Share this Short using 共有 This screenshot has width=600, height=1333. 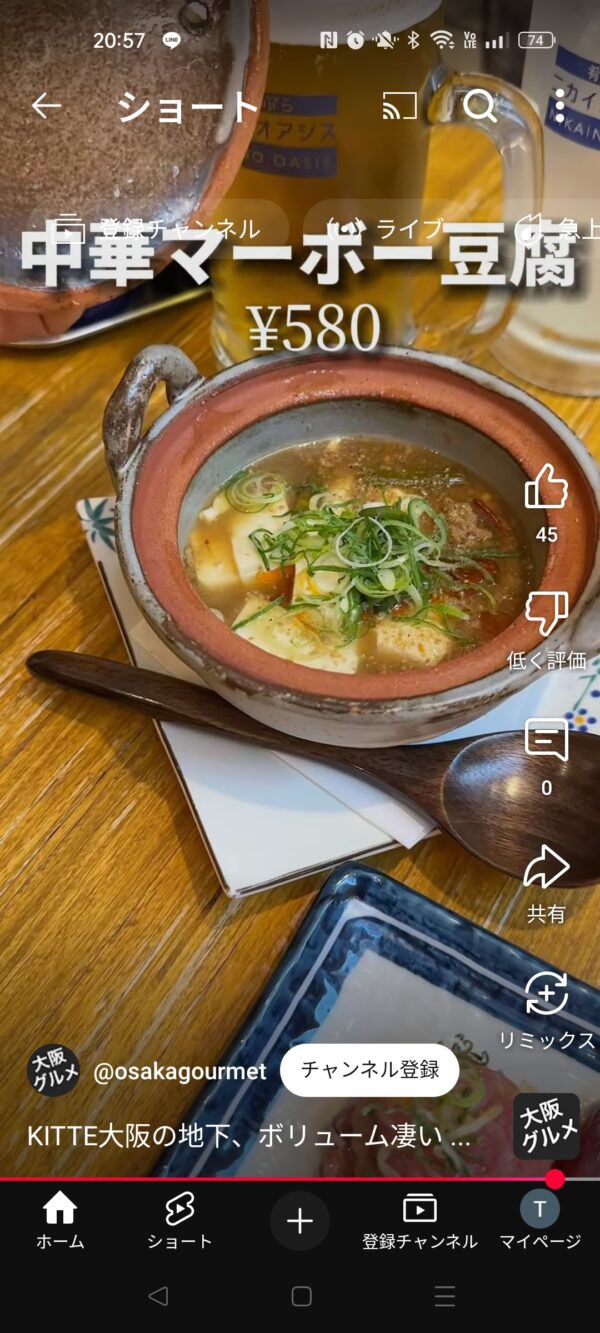pyautogui.click(x=546, y=869)
